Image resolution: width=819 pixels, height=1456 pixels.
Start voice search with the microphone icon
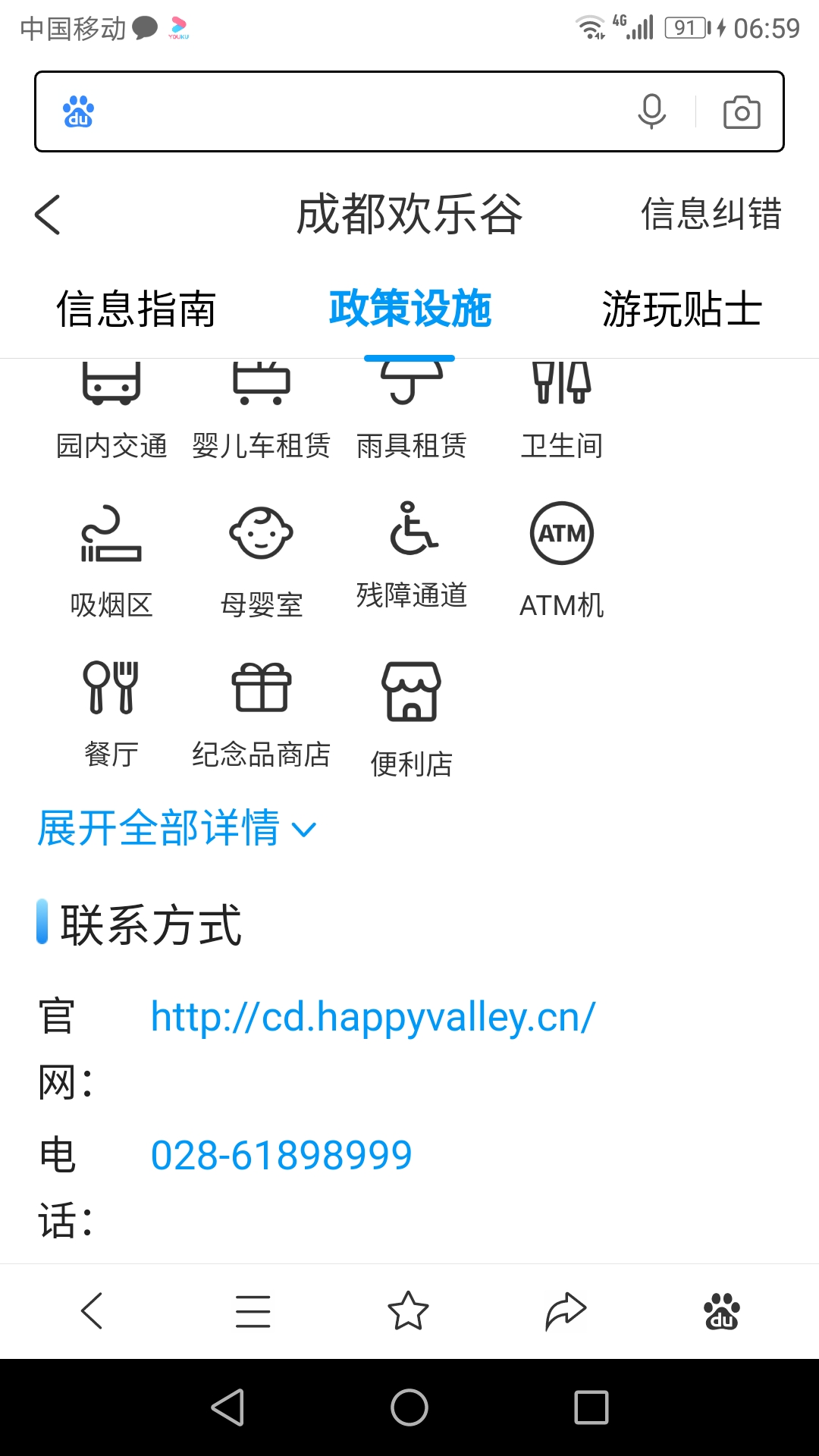pos(651,112)
